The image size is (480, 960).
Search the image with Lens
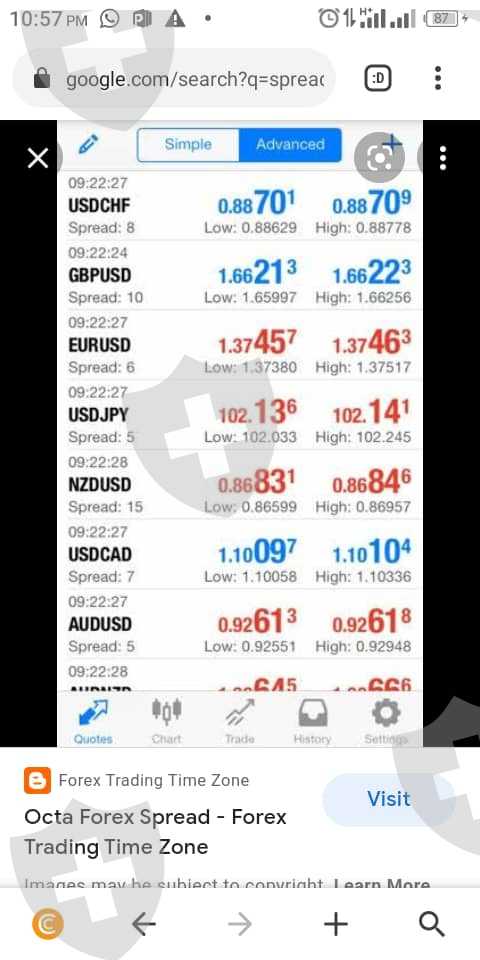[380, 158]
